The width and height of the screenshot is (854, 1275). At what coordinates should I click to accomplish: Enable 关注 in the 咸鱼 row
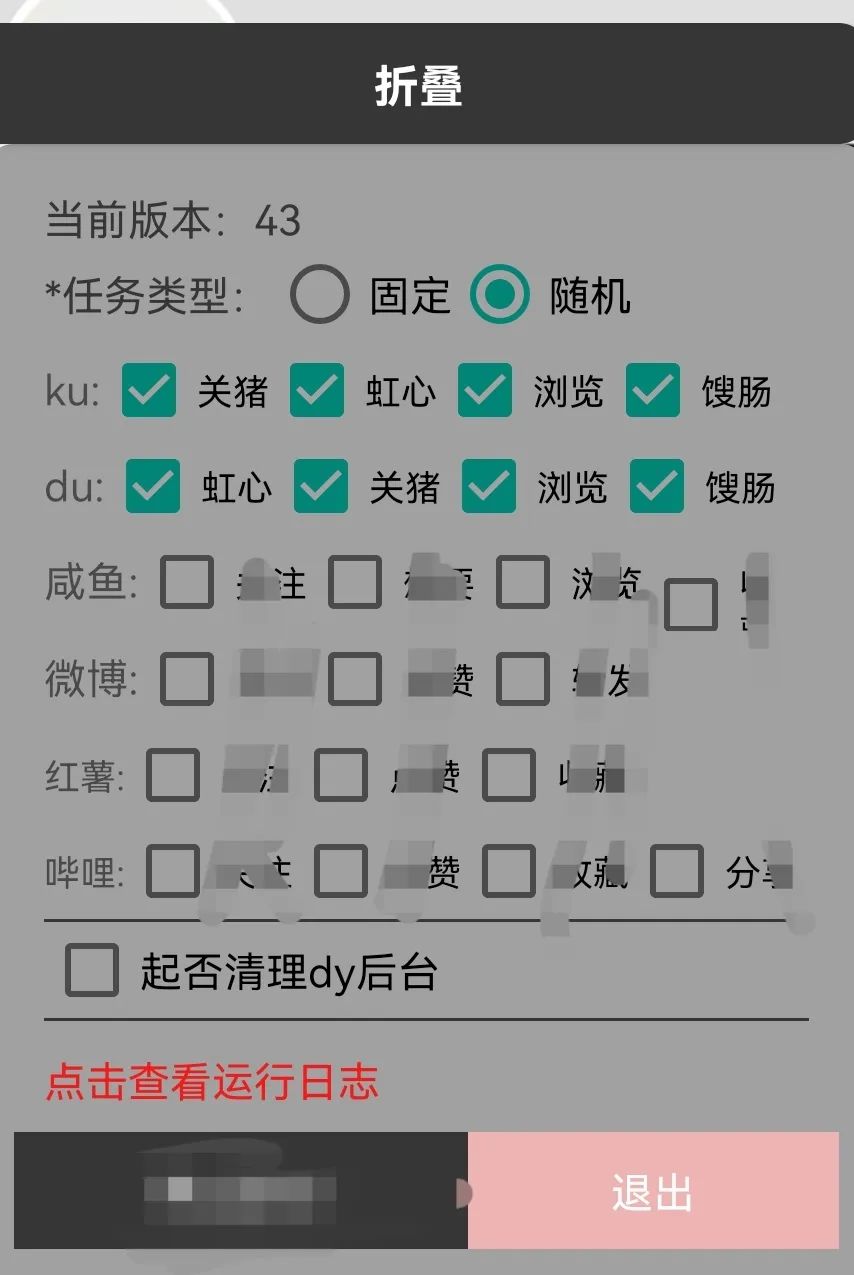(x=185, y=583)
